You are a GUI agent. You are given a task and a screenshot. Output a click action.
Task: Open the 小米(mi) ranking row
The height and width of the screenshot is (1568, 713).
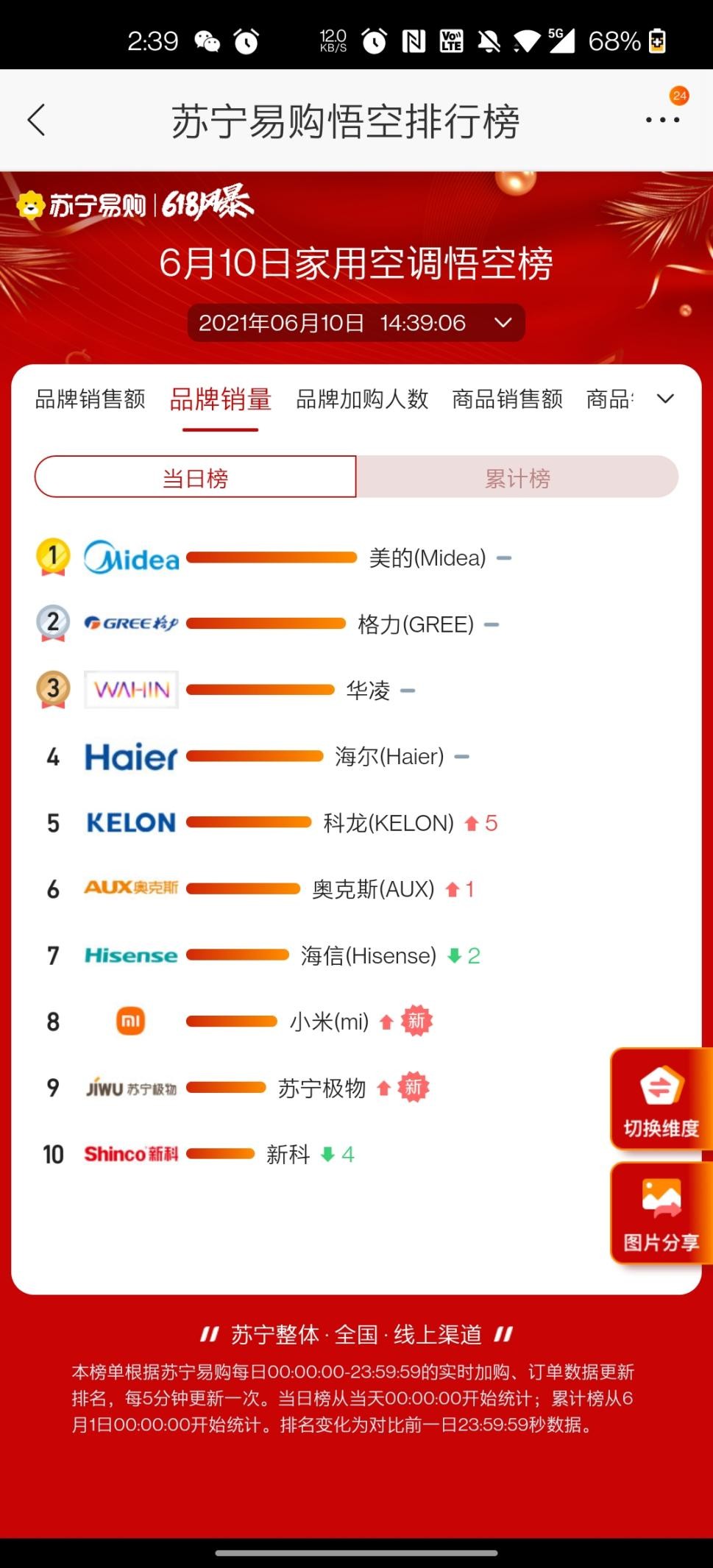pyautogui.click(x=356, y=1022)
